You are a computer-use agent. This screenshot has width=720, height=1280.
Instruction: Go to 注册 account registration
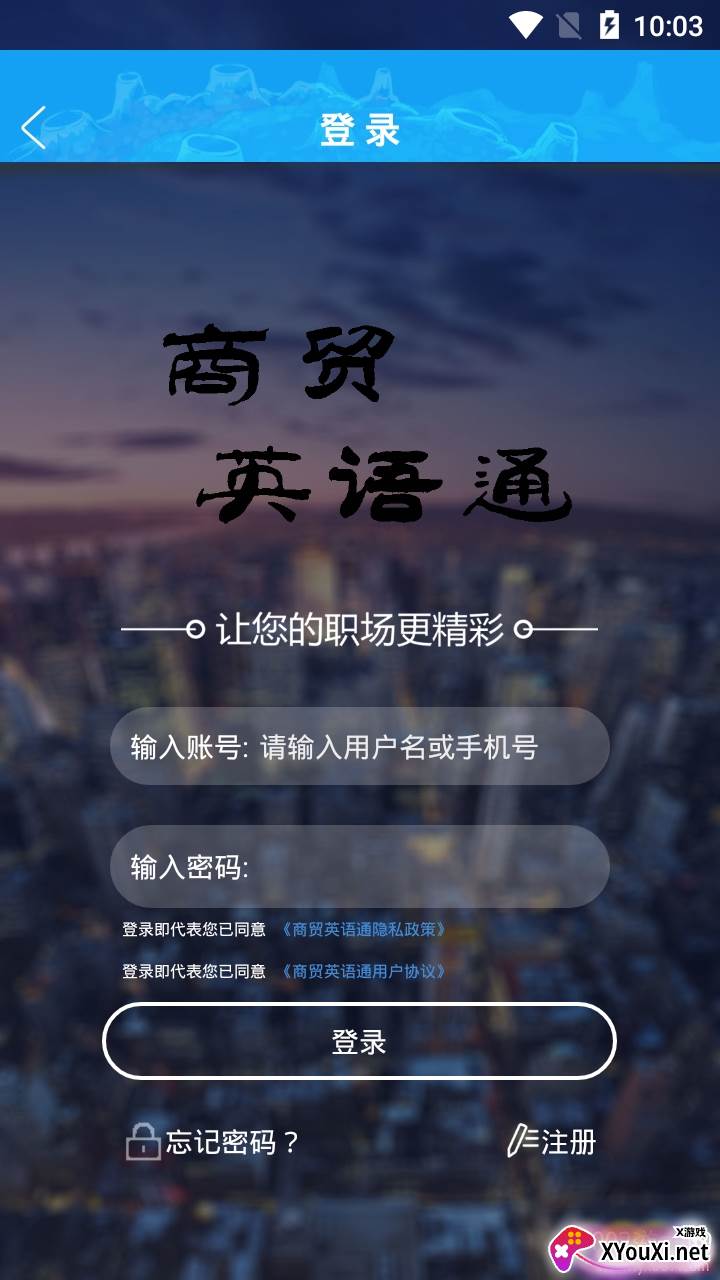click(x=552, y=1142)
